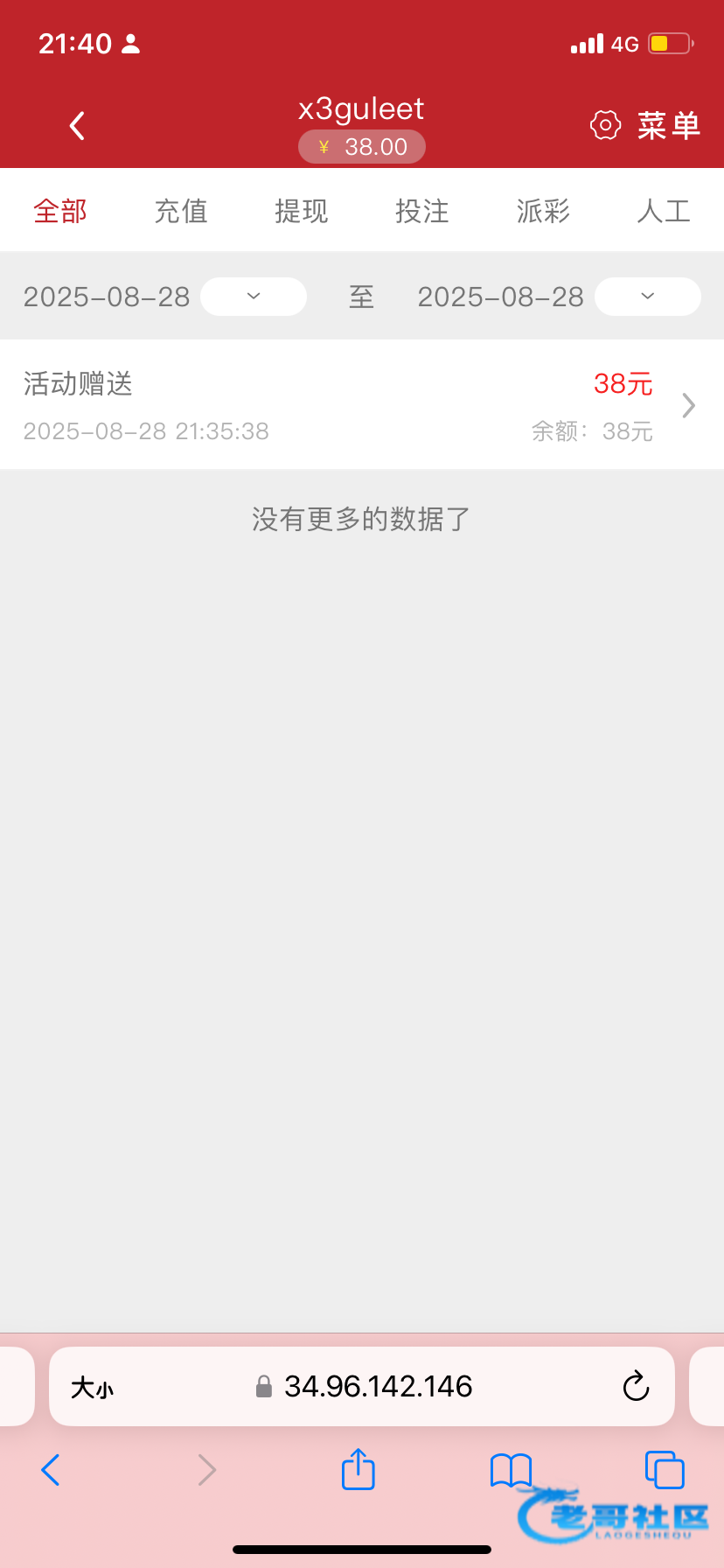Open the 大小 page format menu
Screen dimensions: 724x1568
click(x=93, y=1387)
